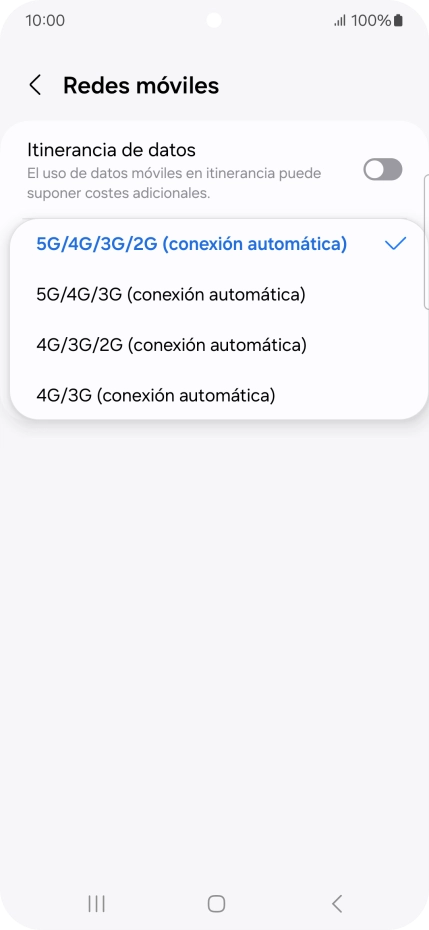This screenshot has height=930, width=429.
Task: Choose 5G/4G/3G (conexión automática)
Action: (218, 295)
